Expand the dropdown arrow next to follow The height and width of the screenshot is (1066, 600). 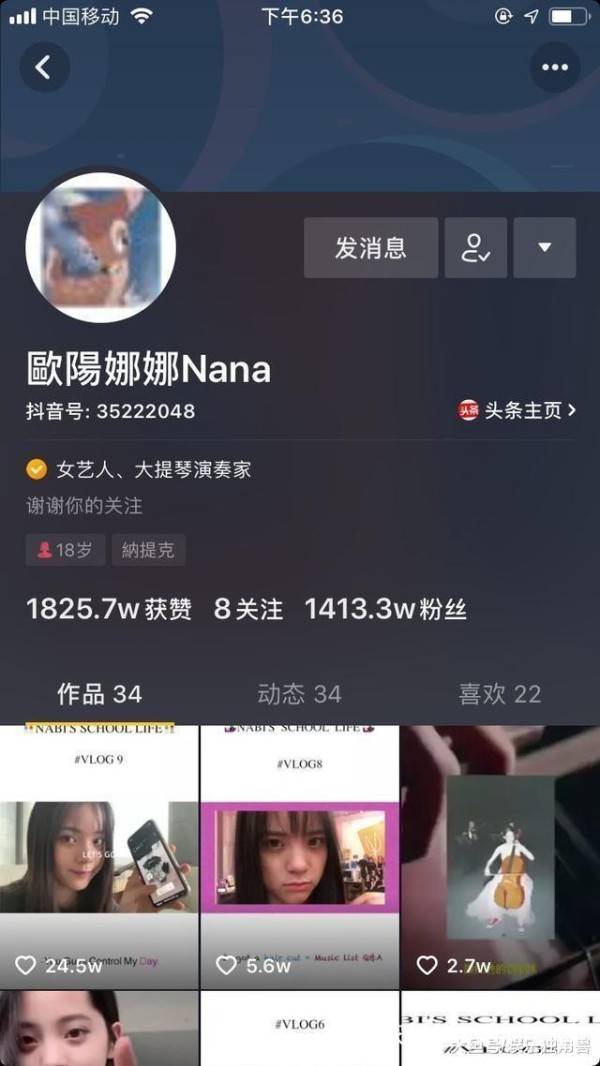(x=545, y=248)
